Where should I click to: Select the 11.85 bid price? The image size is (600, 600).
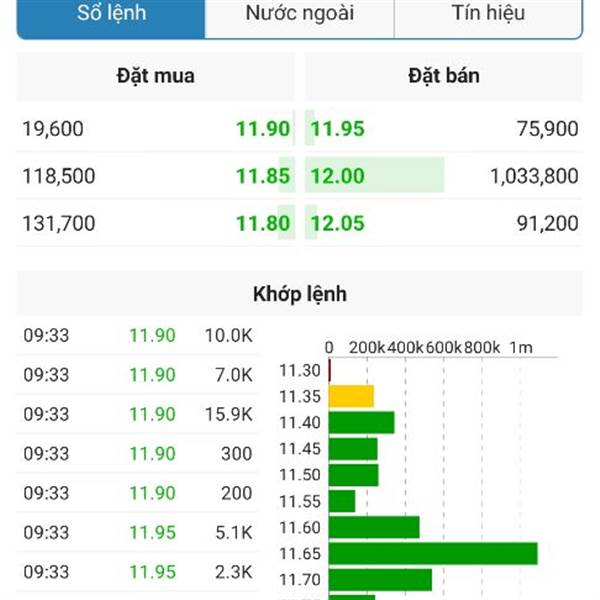pos(262,177)
